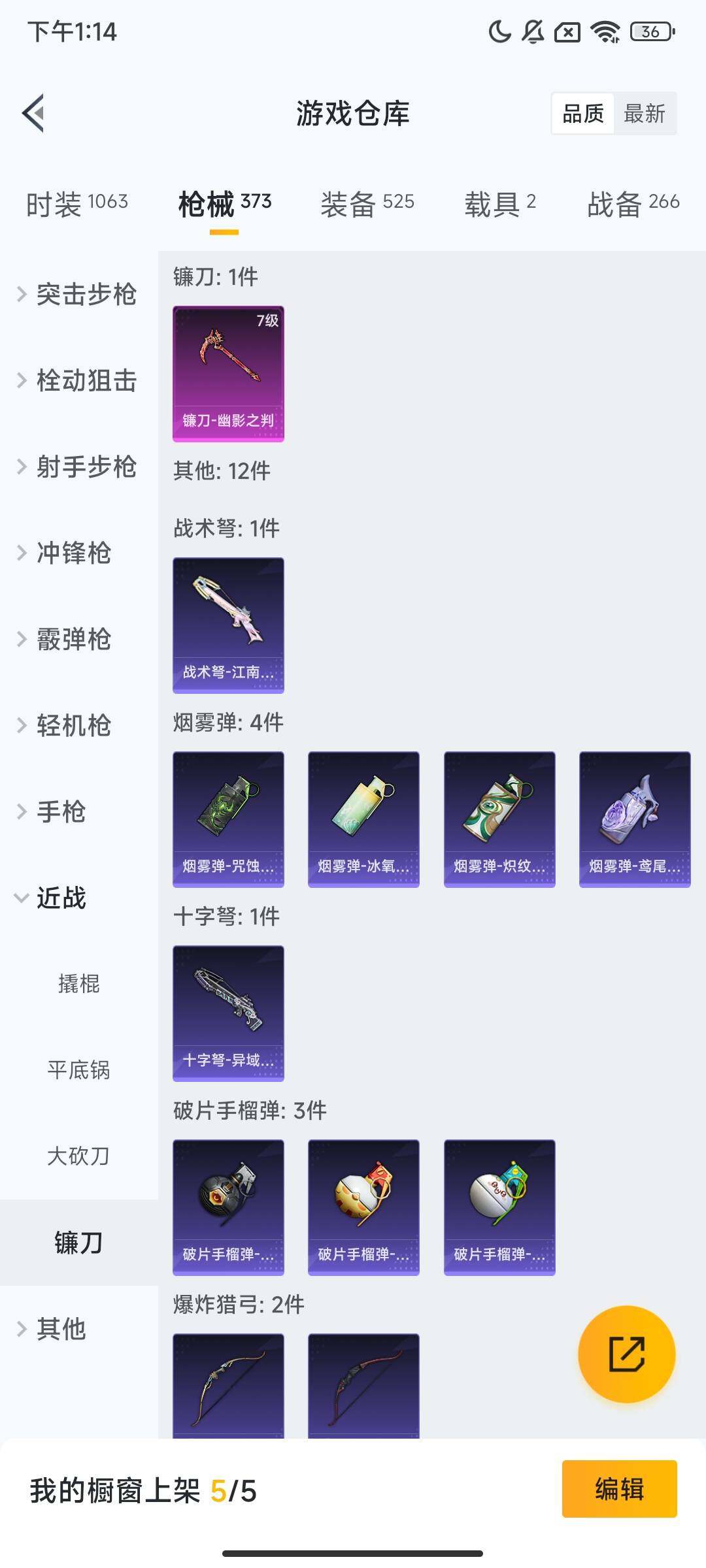Open the 烟雾弹-冰氧 item thumbnail

[363, 819]
